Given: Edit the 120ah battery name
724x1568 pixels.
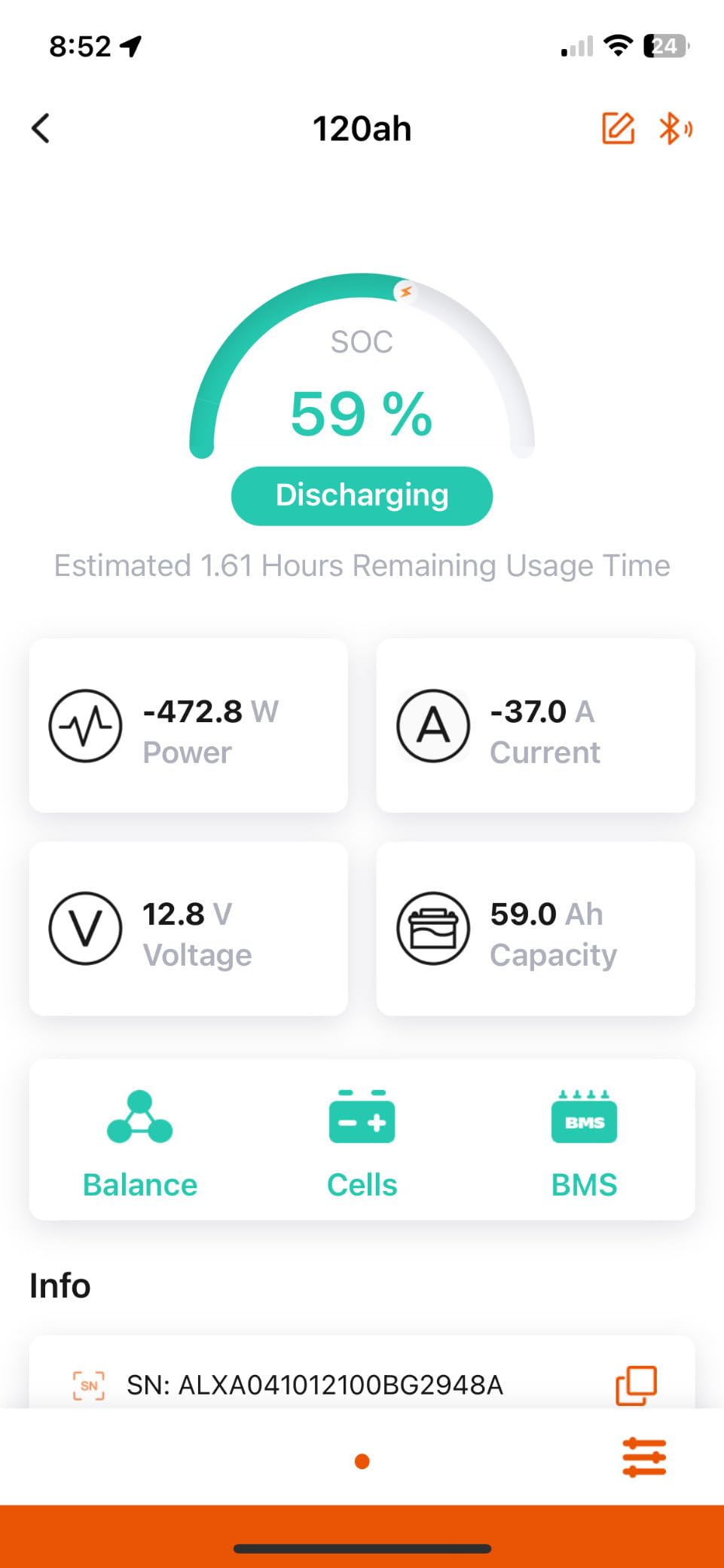Looking at the screenshot, I should pos(618,128).
